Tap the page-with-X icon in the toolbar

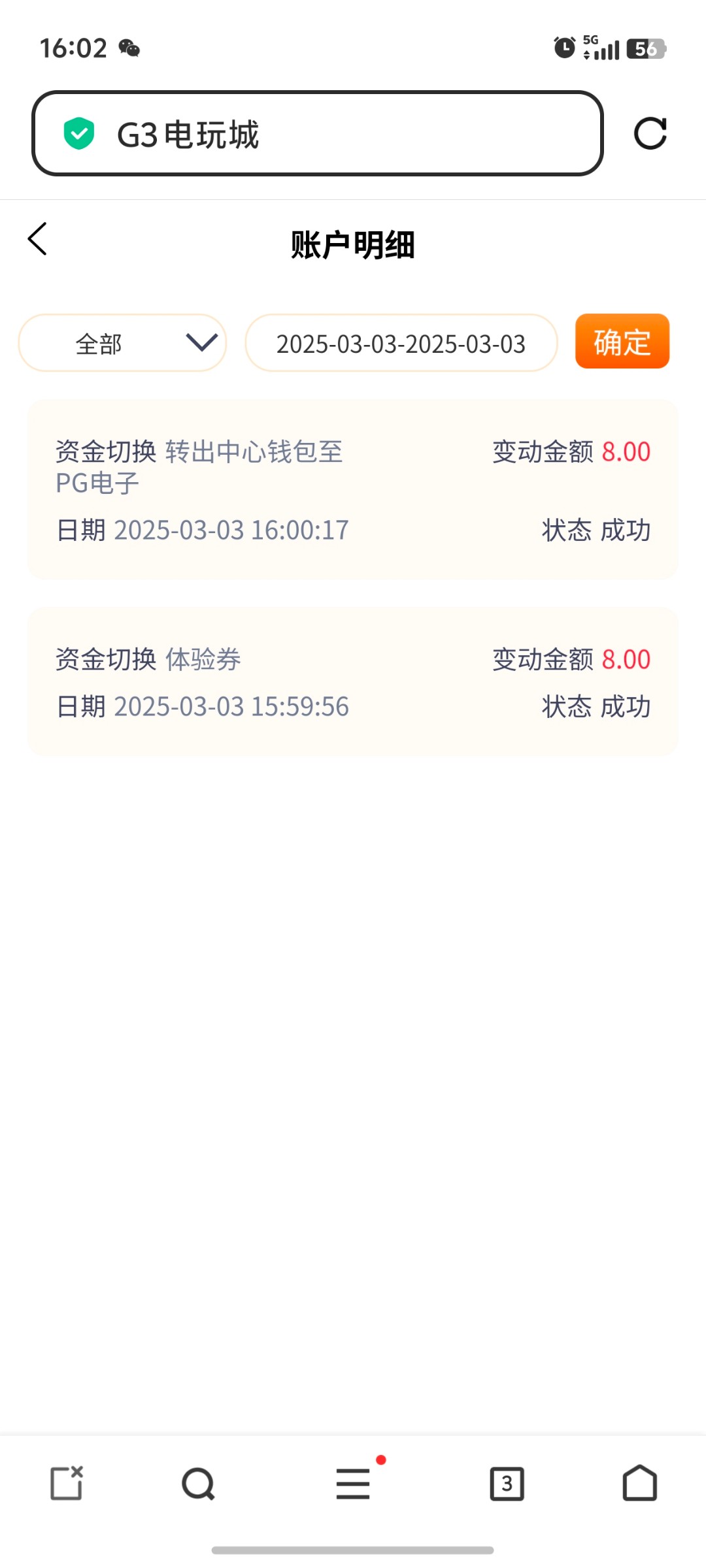[67, 1482]
